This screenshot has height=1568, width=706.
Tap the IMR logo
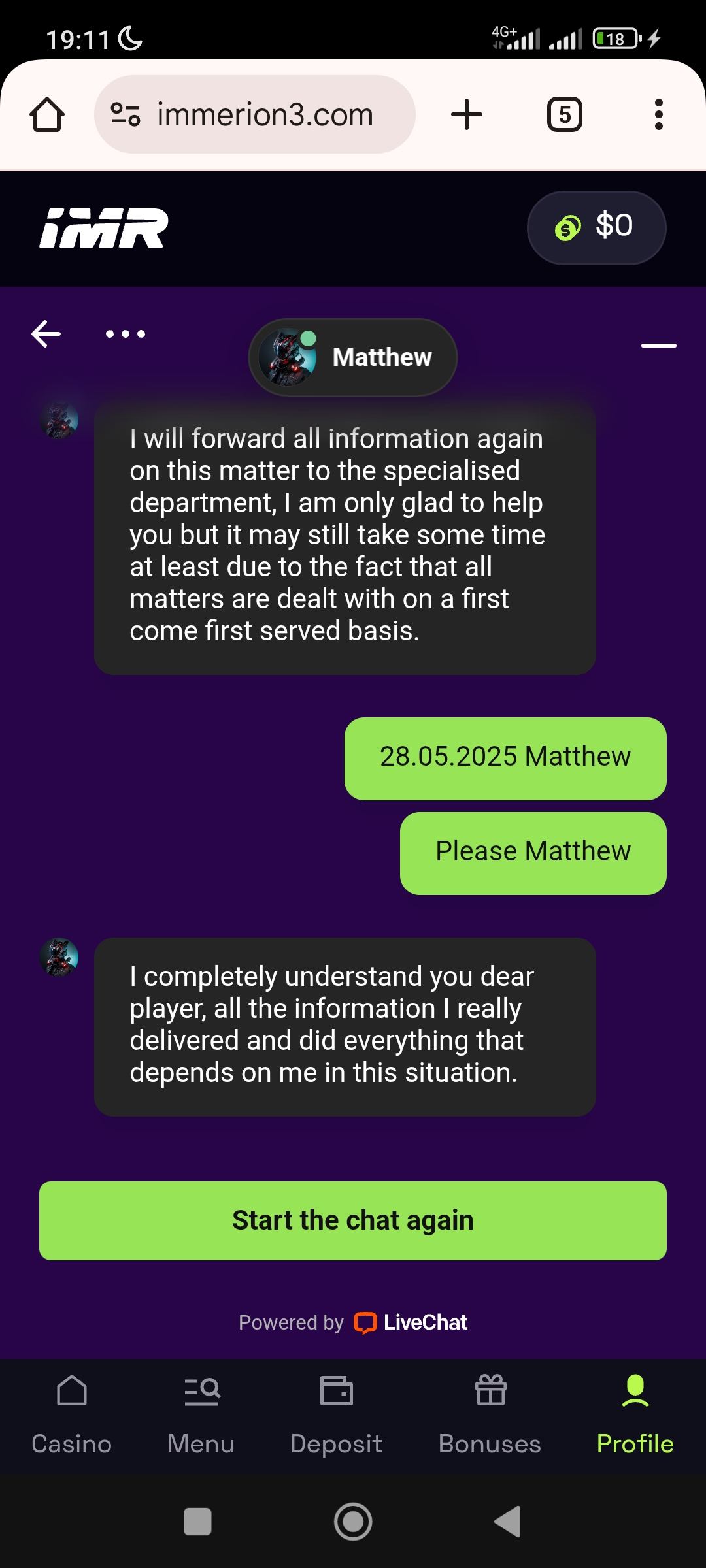click(x=104, y=228)
